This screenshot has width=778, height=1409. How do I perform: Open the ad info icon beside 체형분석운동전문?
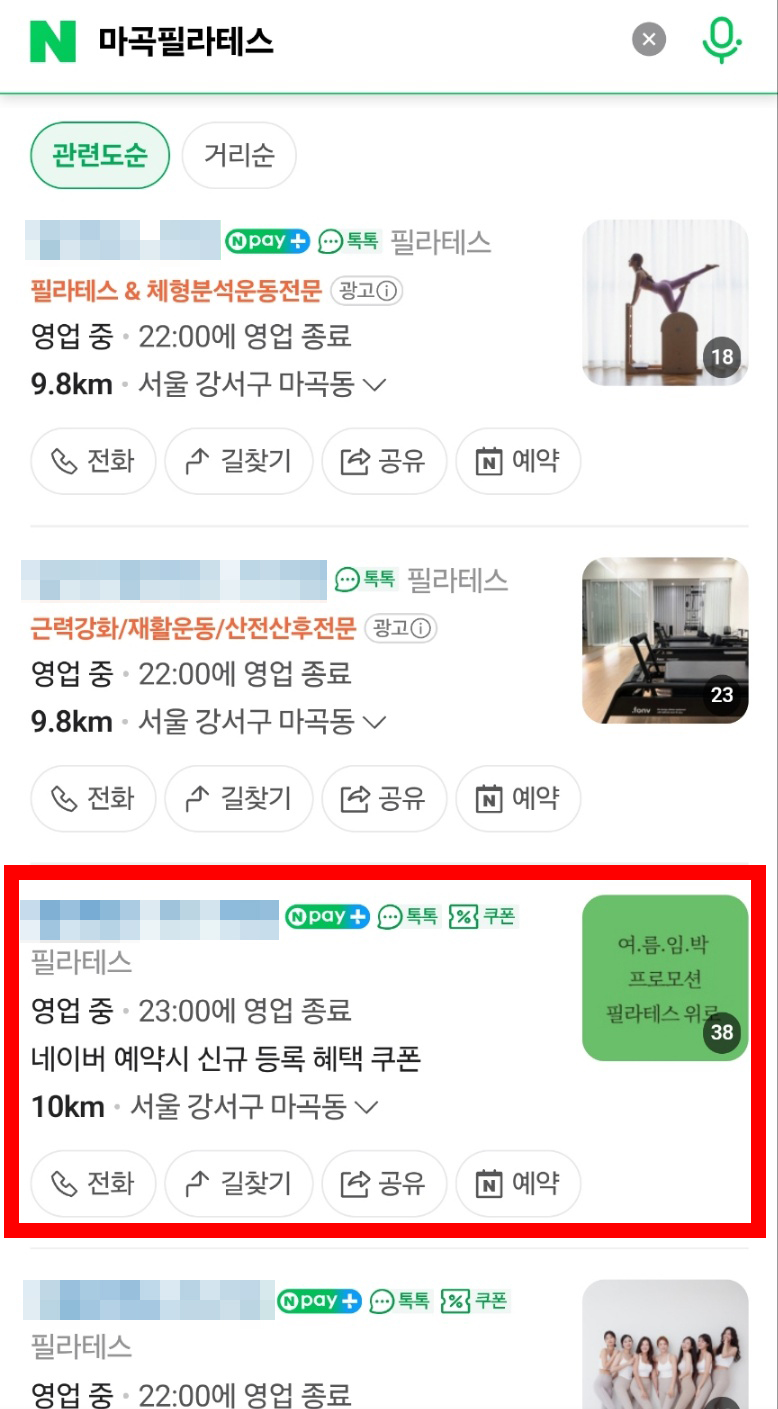click(x=388, y=291)
